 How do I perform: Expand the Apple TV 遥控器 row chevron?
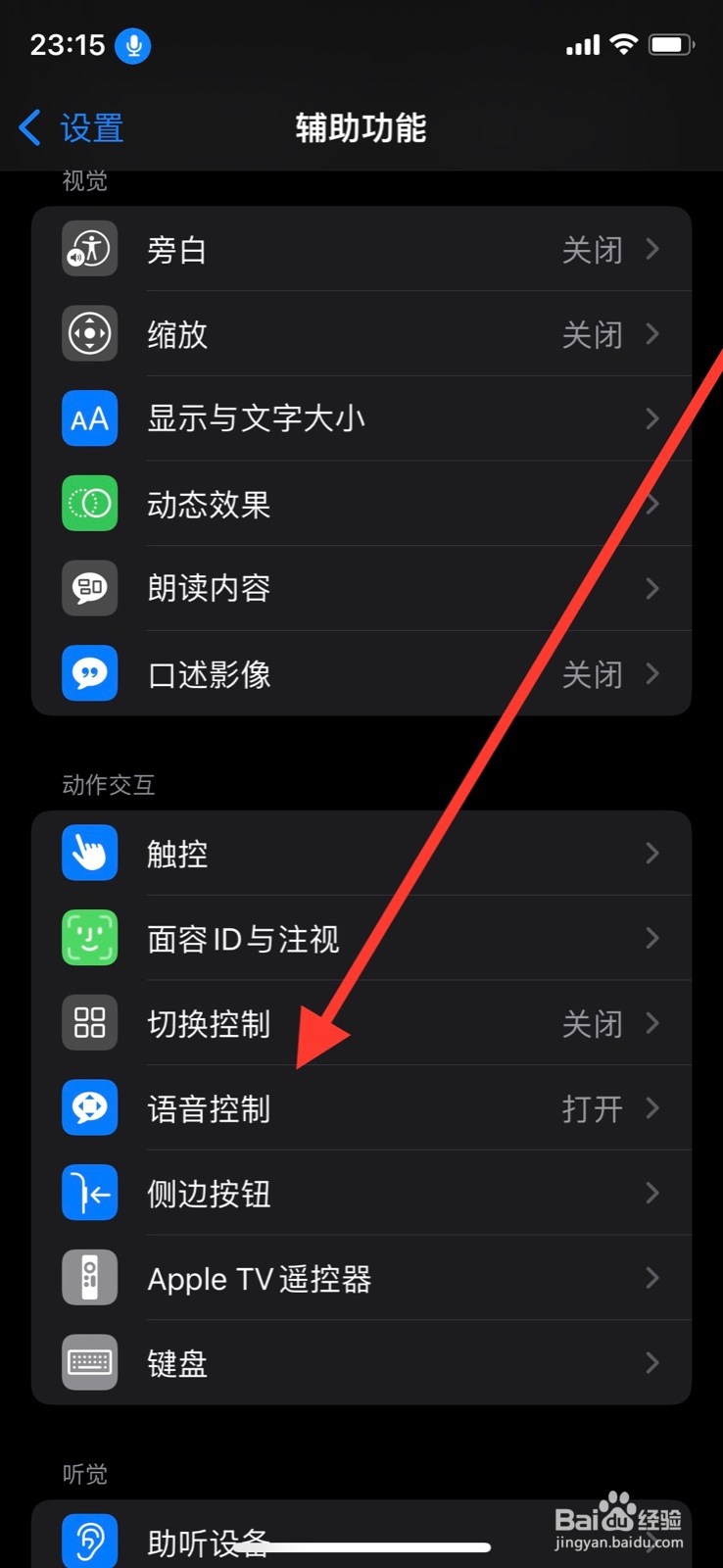click(652, 1278)
